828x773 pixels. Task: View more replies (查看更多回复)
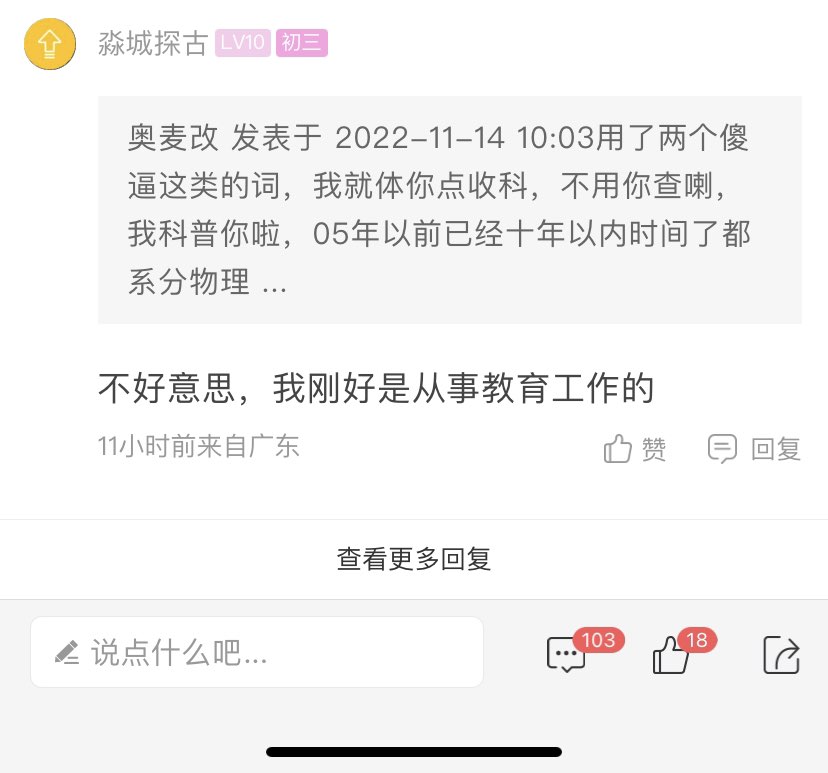[414, 559]
